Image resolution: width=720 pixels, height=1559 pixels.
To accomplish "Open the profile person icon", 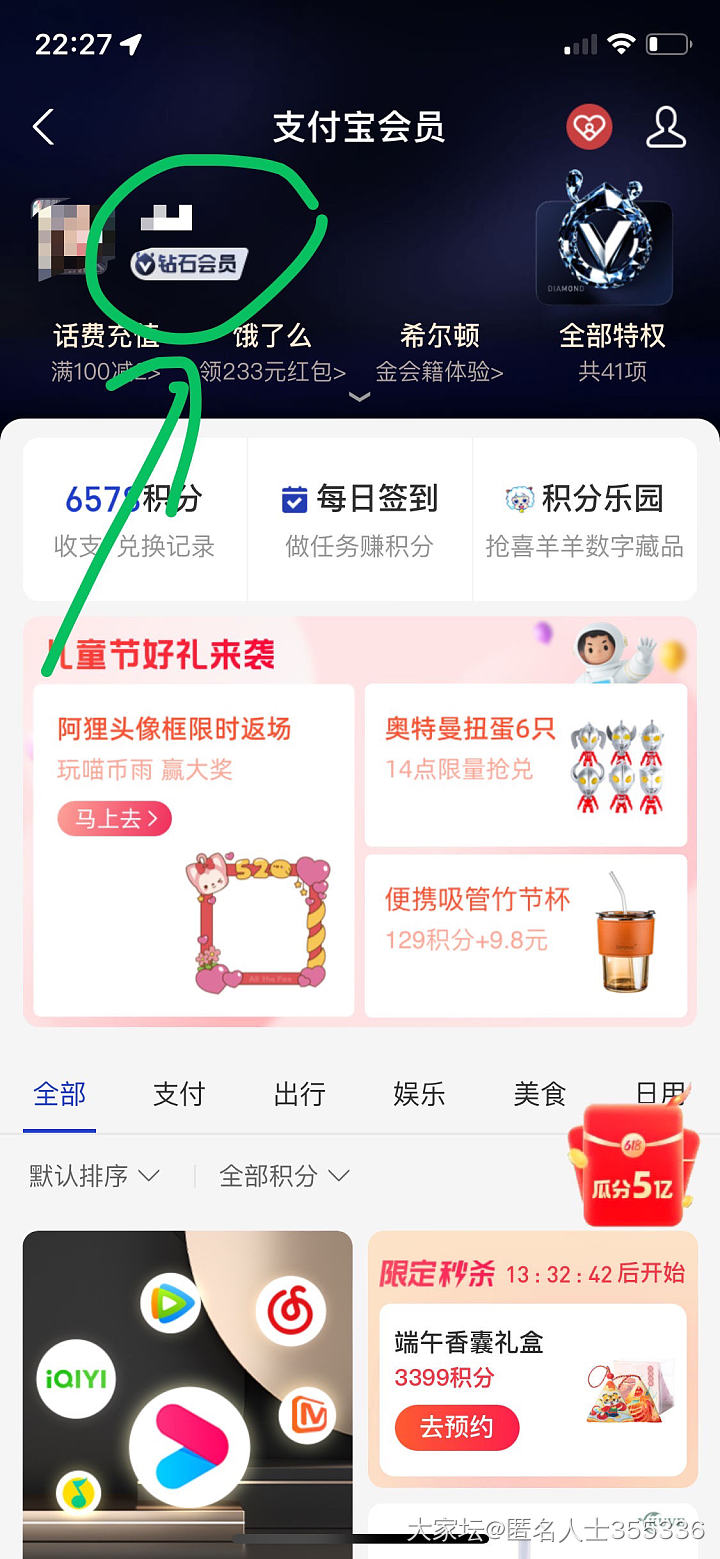I will click(x=665, y=128).
